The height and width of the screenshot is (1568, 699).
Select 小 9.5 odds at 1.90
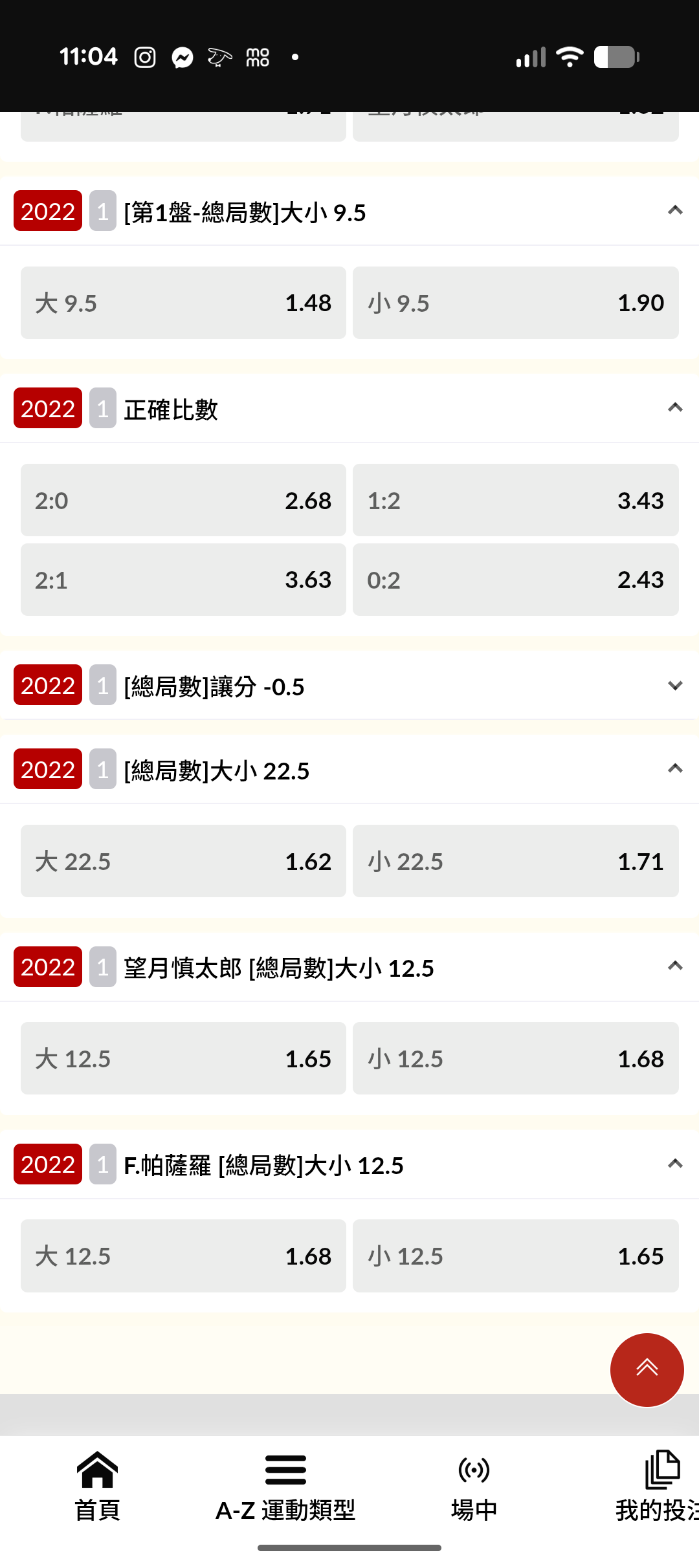pos(516,303)
